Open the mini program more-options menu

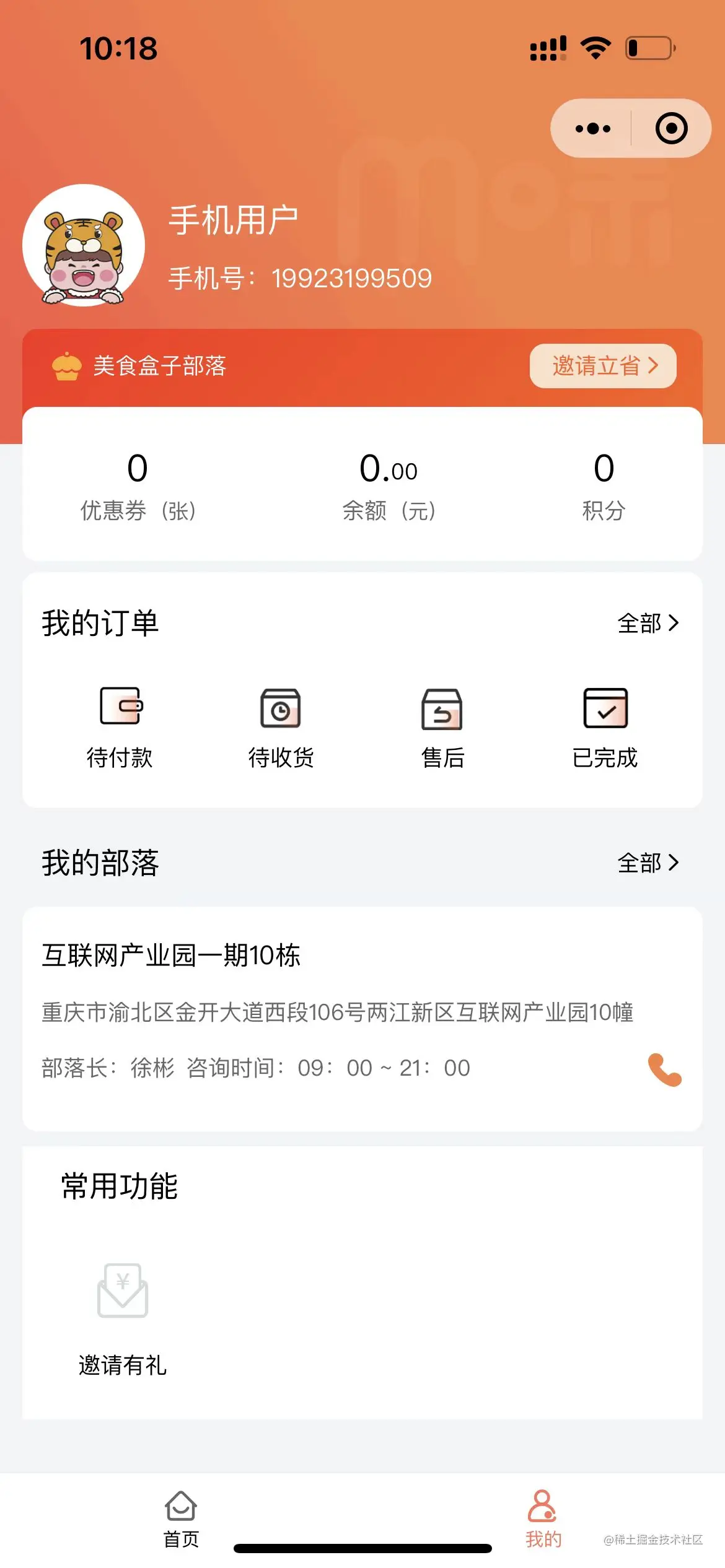(x=592, y=129)
